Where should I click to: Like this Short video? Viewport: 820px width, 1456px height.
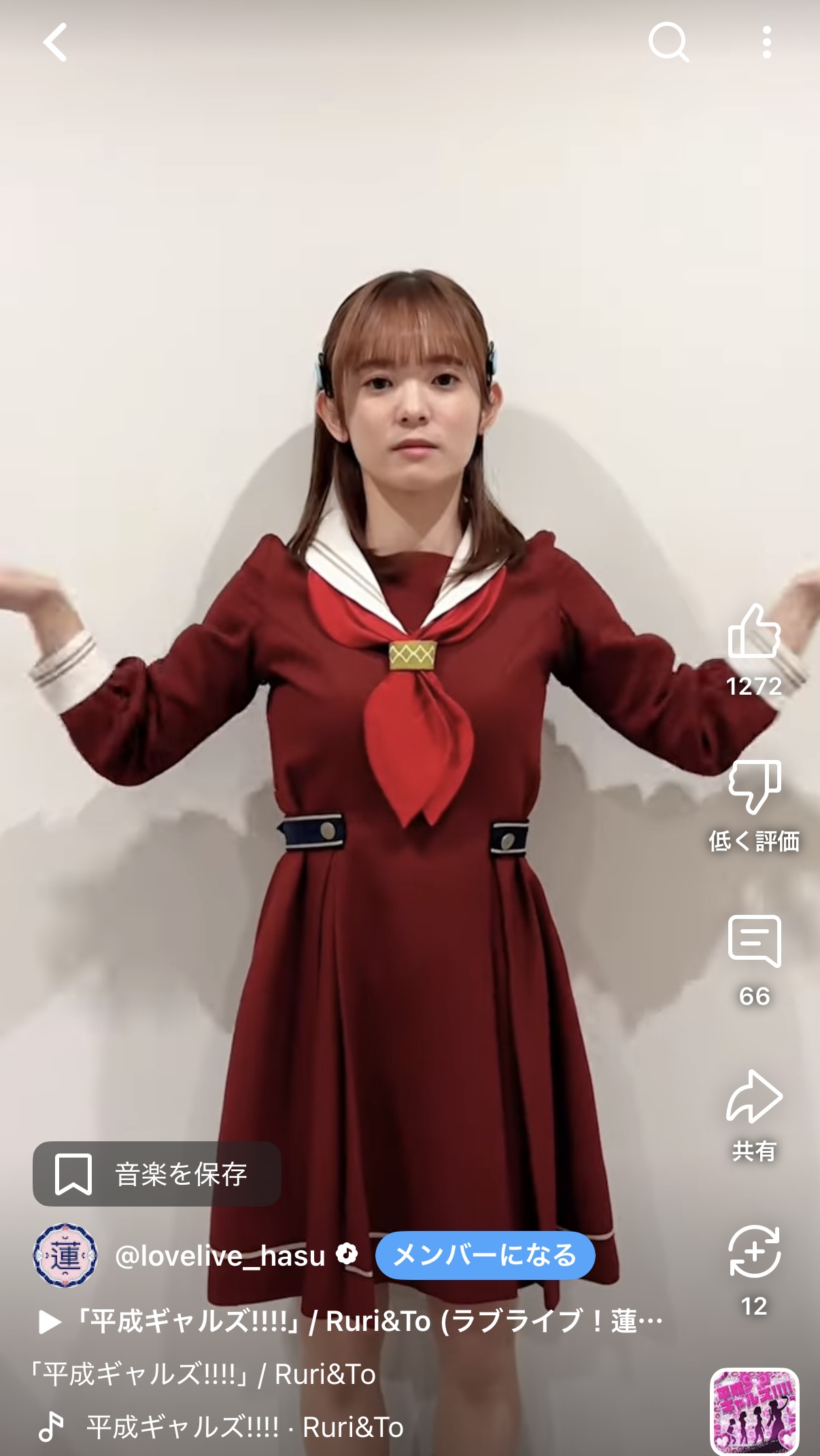[x=753, y=632]
